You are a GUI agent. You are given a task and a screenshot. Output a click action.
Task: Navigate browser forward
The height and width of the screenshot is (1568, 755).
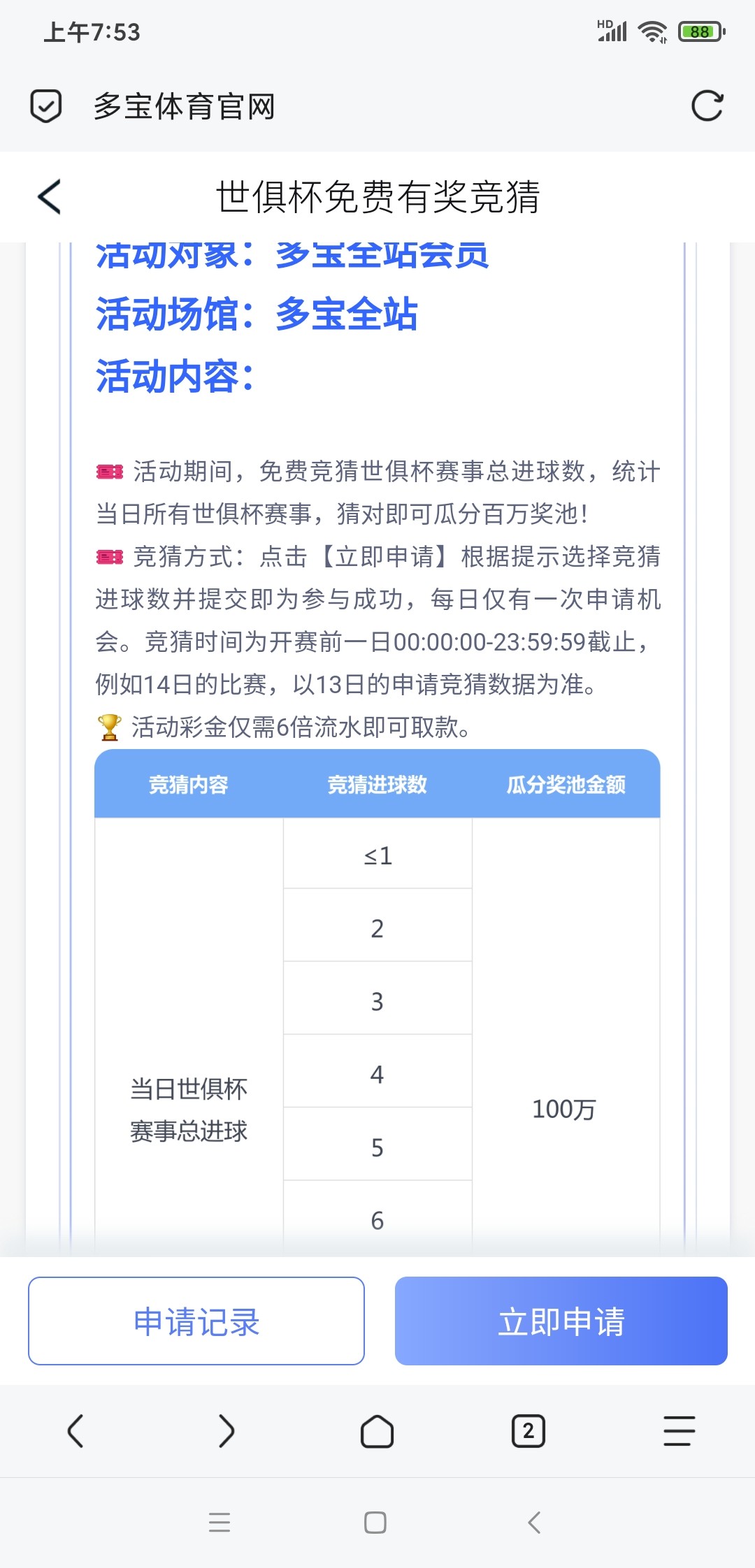(226, 1430)
